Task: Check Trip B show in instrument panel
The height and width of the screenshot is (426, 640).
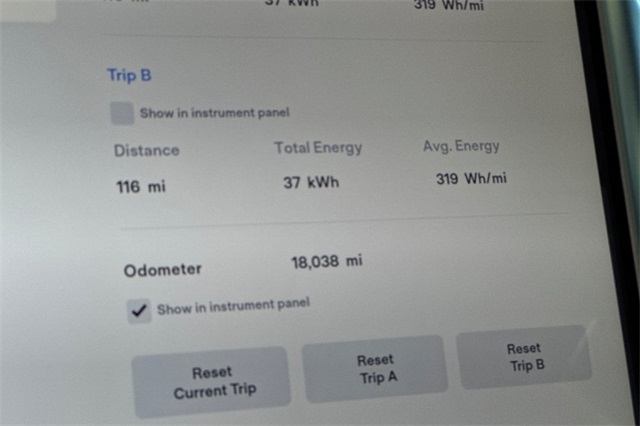Action: (122, 113)
